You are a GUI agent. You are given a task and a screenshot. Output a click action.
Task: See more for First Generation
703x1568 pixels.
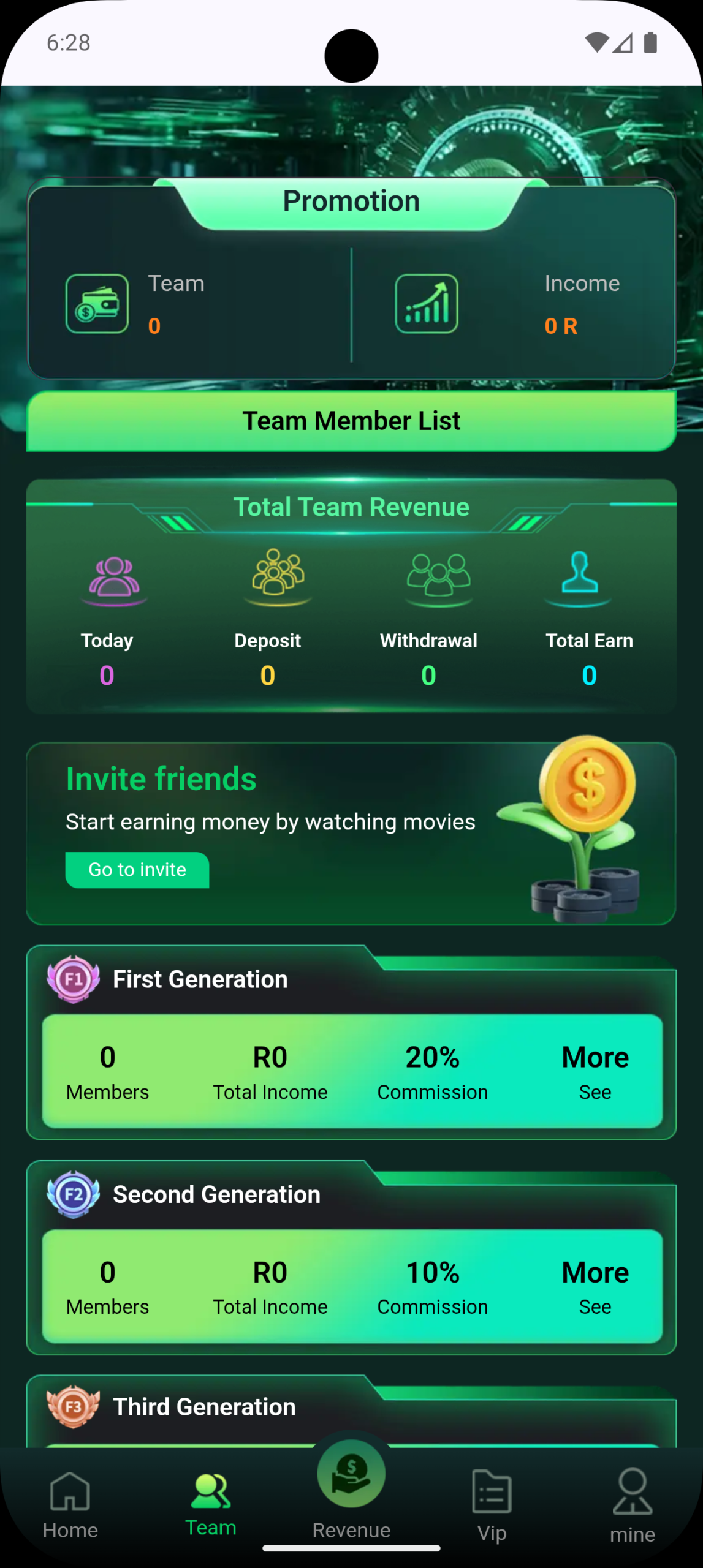click(x=595, y=1070)
